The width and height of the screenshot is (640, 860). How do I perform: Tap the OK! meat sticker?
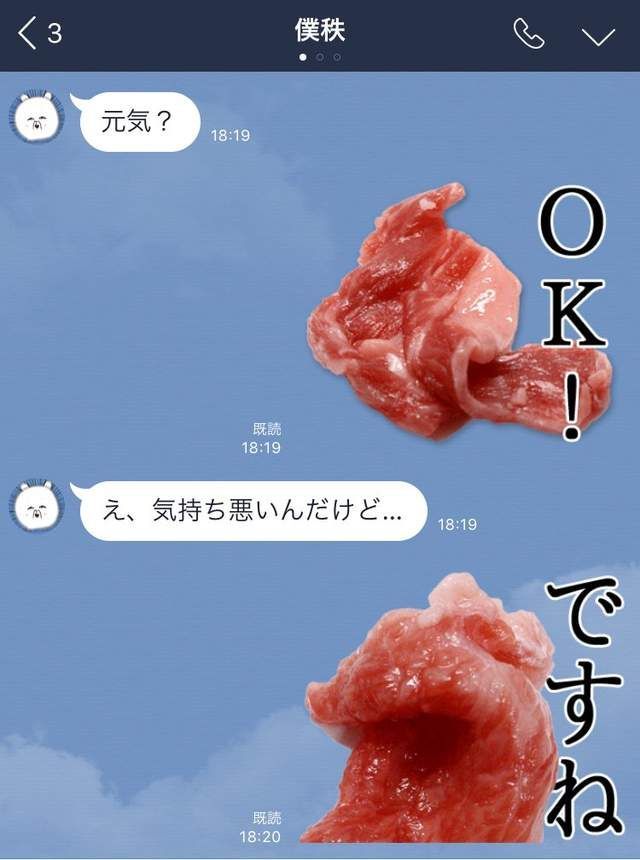click(x=460, y=312)
